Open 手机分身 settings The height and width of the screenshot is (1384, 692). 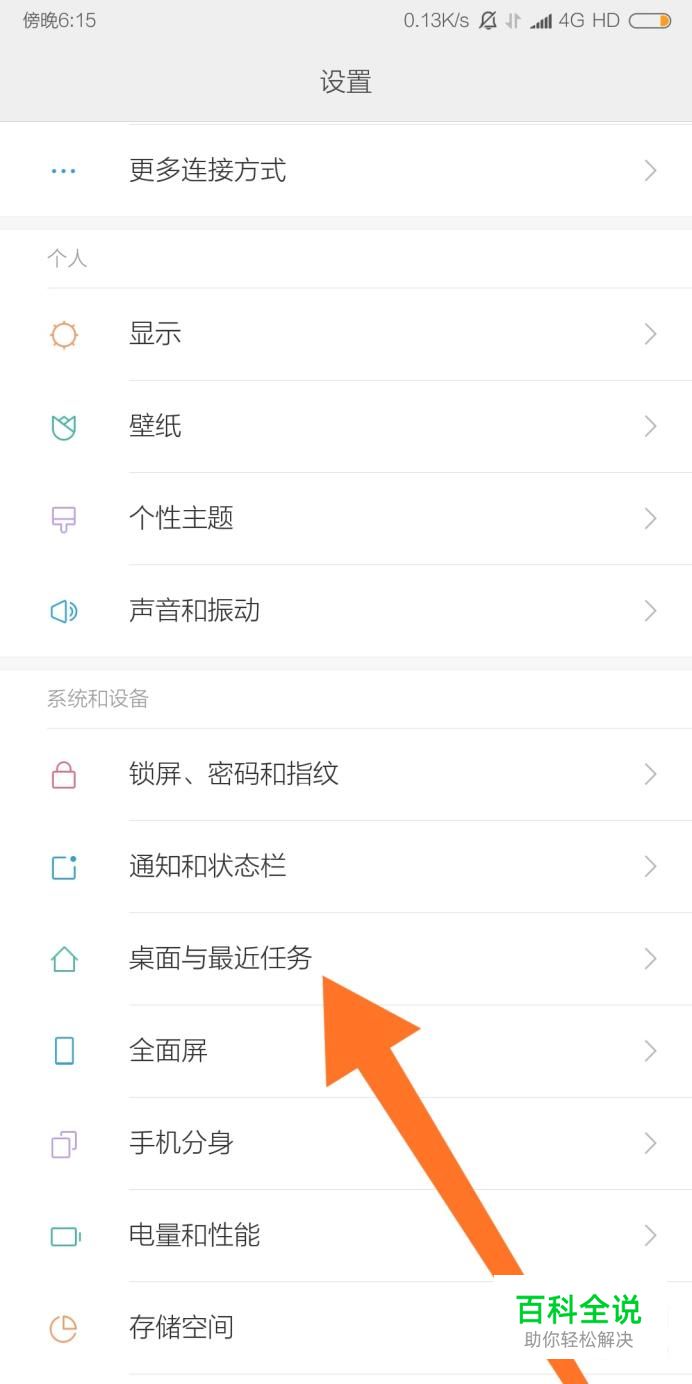click(x=181, y=1143)
